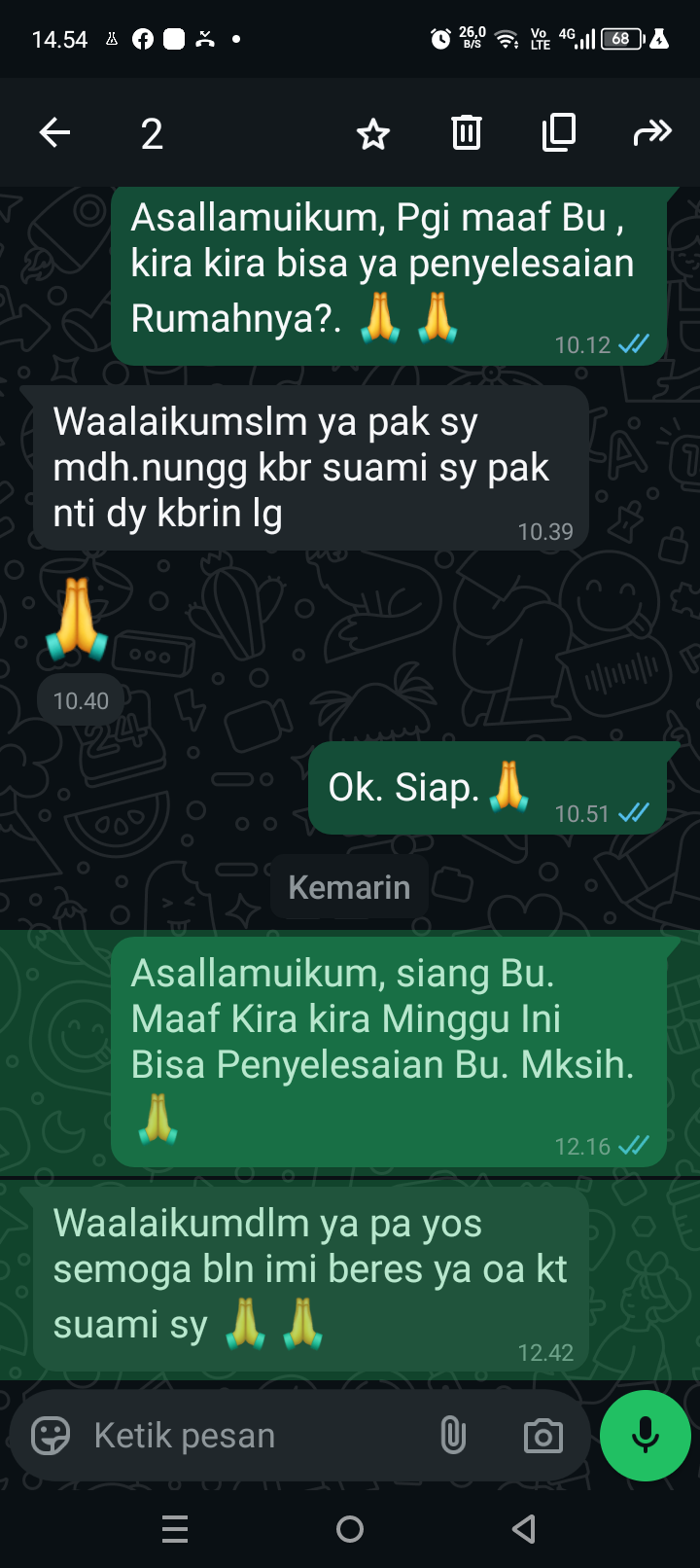This screenshot has height=1568, width=700.
Task: Forward the selected messages
Action: tap(652, 133)
